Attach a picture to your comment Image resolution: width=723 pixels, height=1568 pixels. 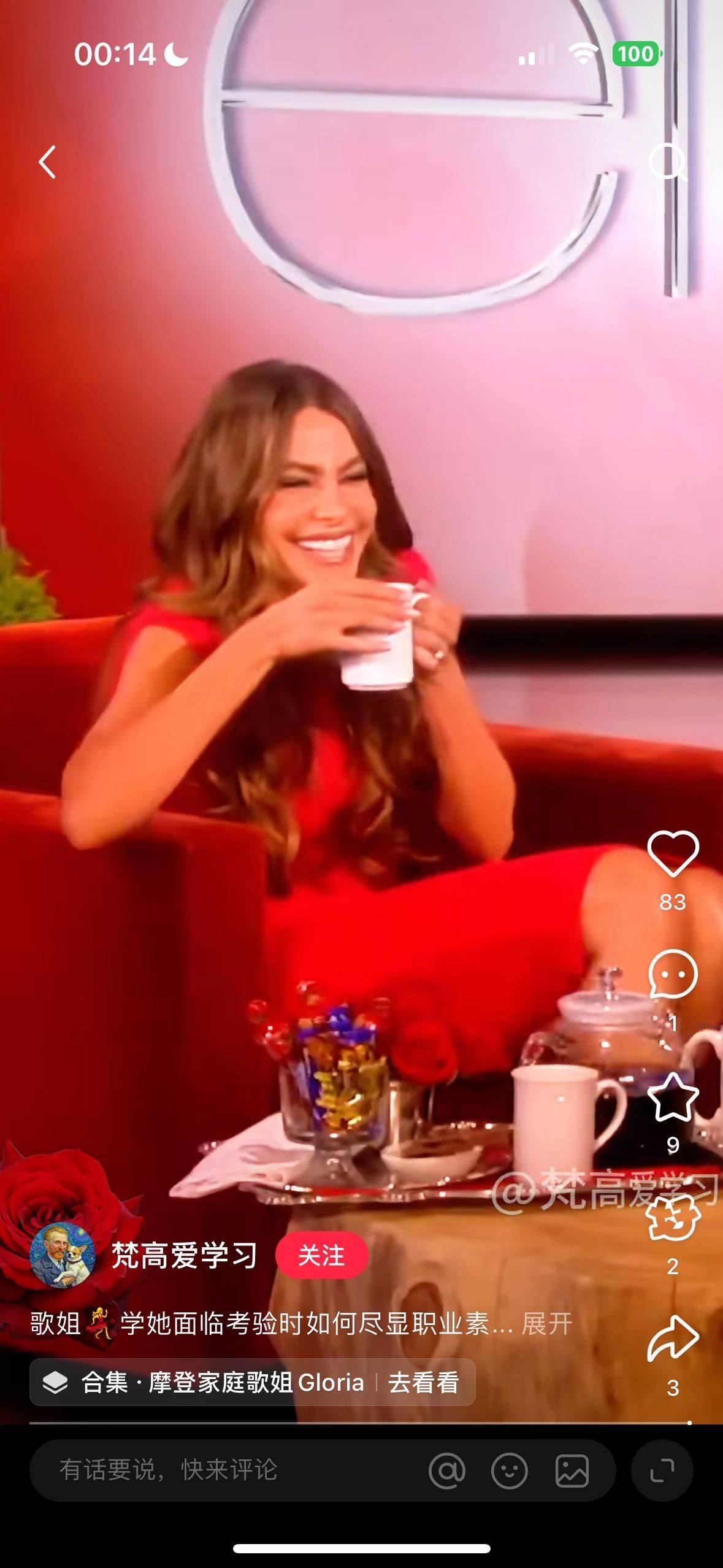tap(572, 1470)
